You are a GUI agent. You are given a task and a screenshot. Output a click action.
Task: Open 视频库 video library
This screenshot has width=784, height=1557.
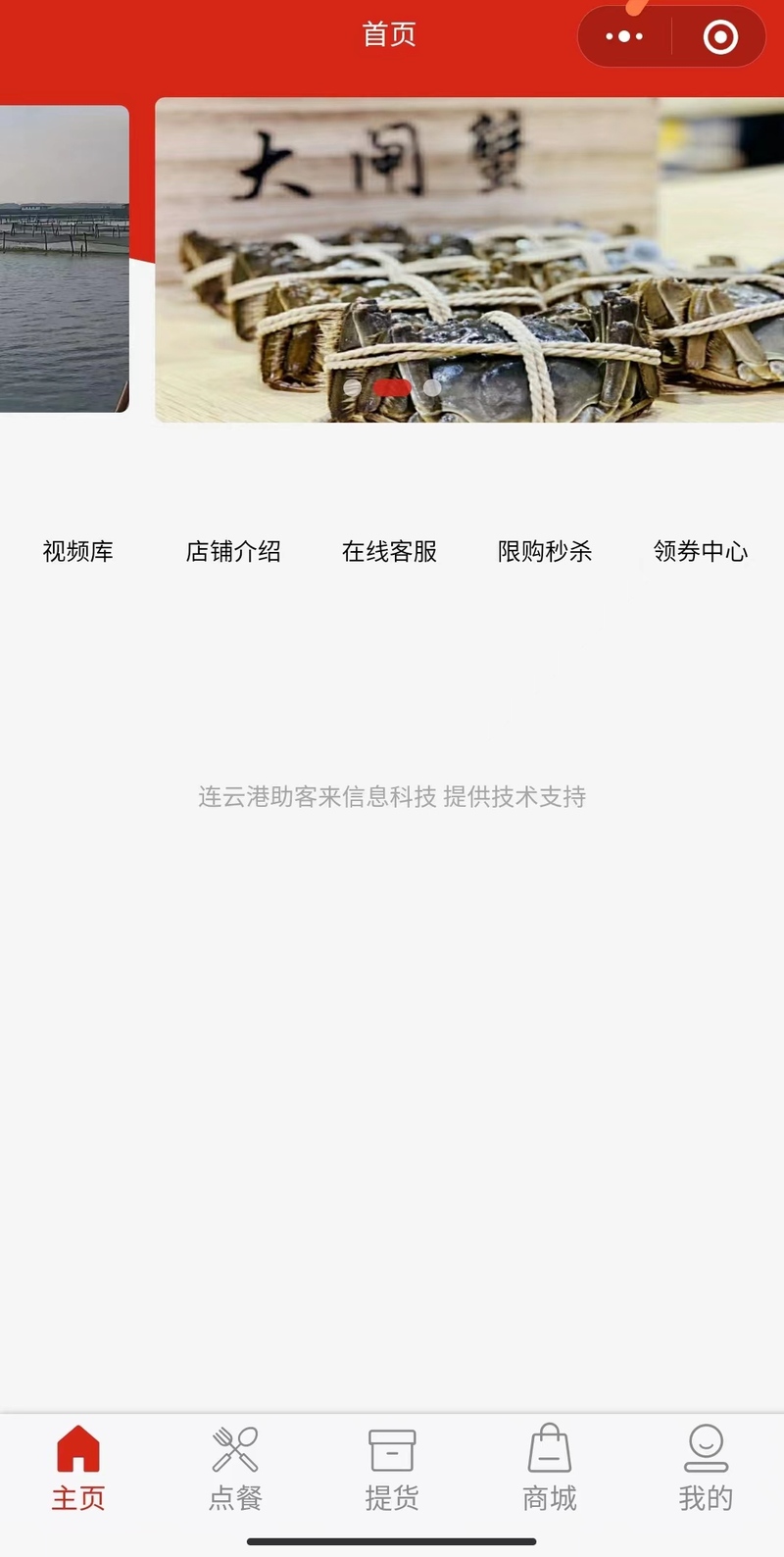click(x=78, y=551)
